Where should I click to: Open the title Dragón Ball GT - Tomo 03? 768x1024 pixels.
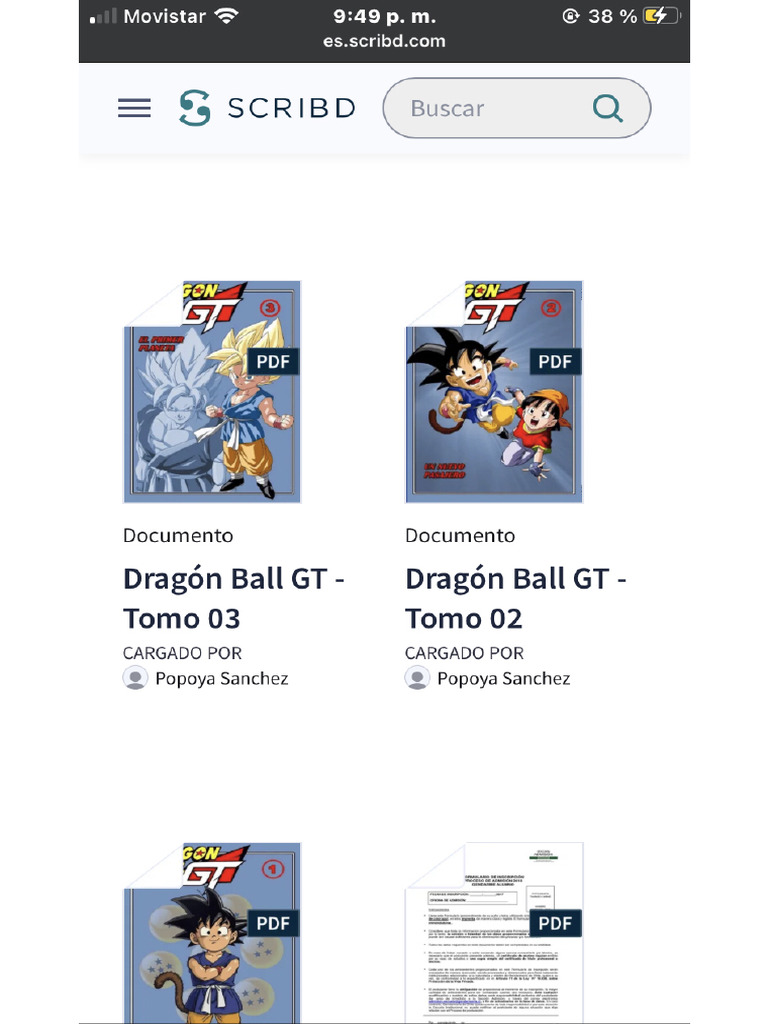click(233, 598)
